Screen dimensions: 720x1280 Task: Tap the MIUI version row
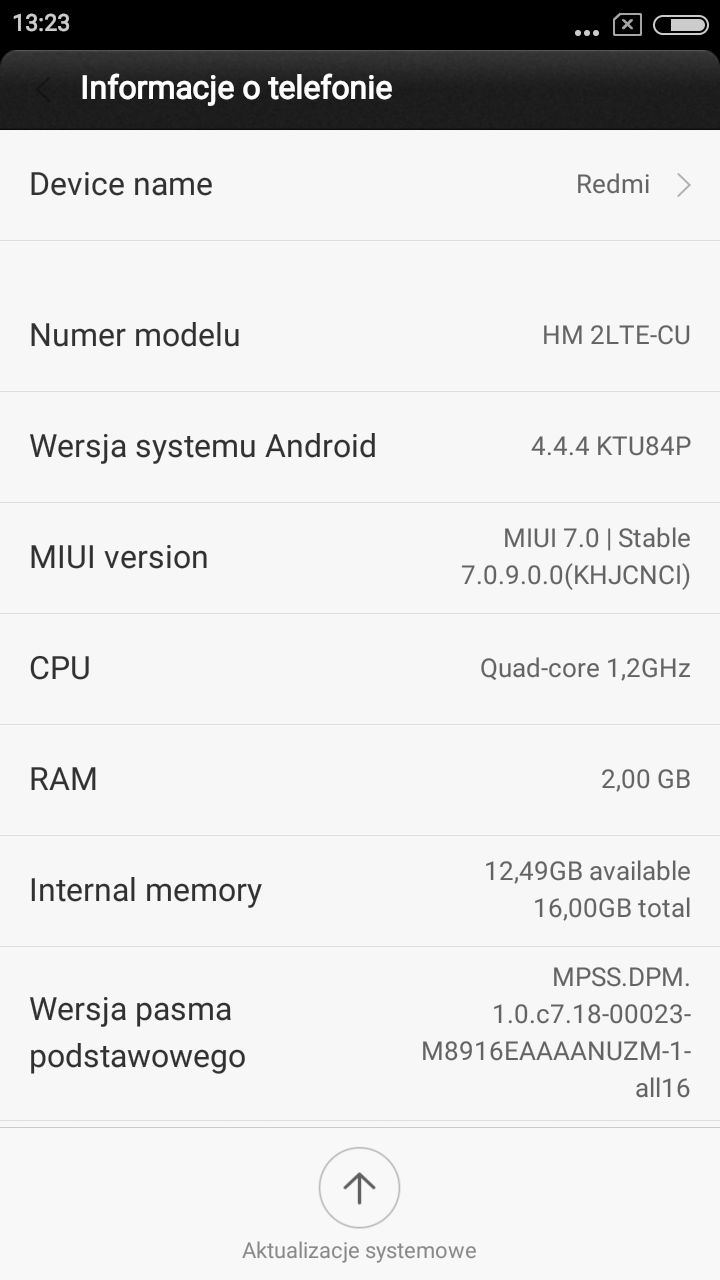click(x=360, y=557)
